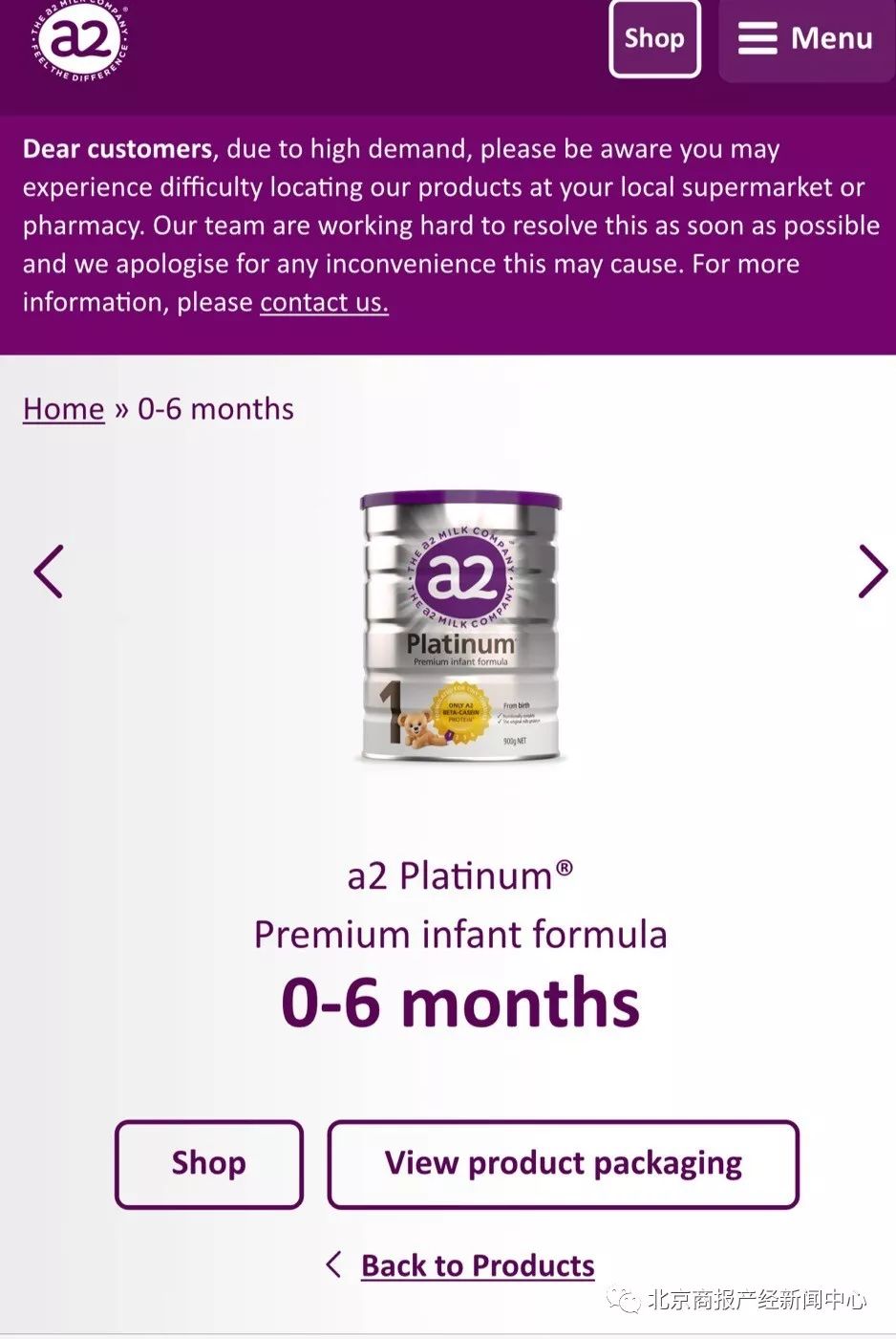The width and height of the screenshot is (896, 1339).
Task: Show previous product with left arrow
Action: [49, 572]
